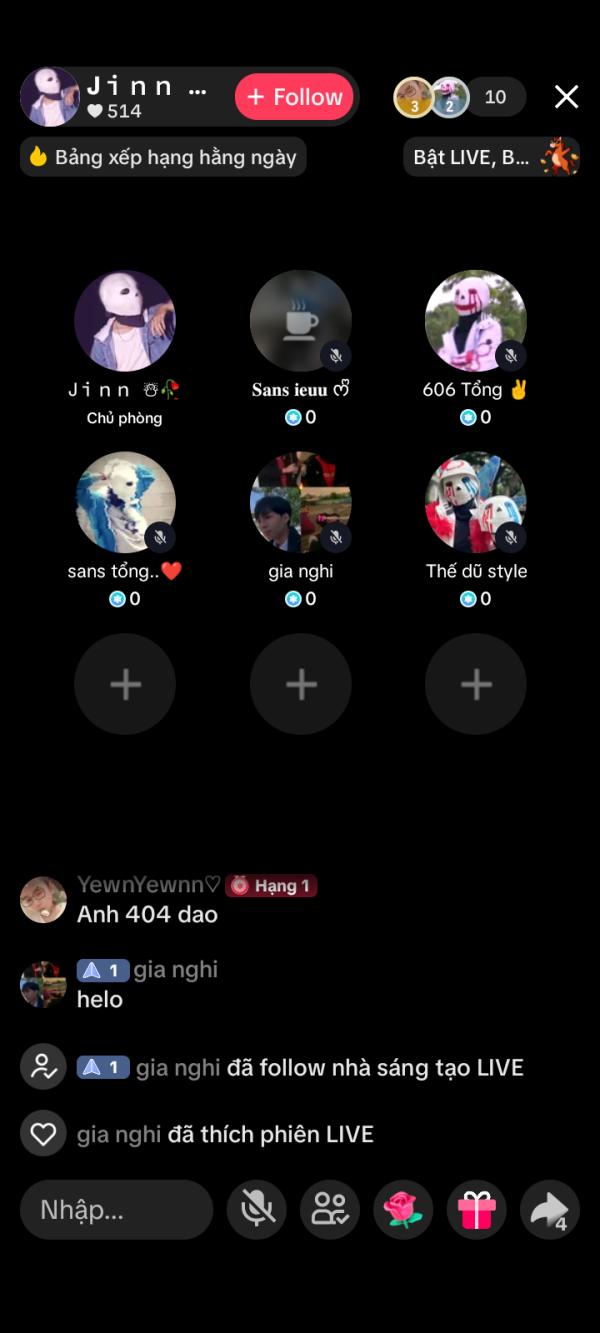600x1333 pixels.
Task: View Jinn's Chủ phòng host seat
Action: [125, 321]
